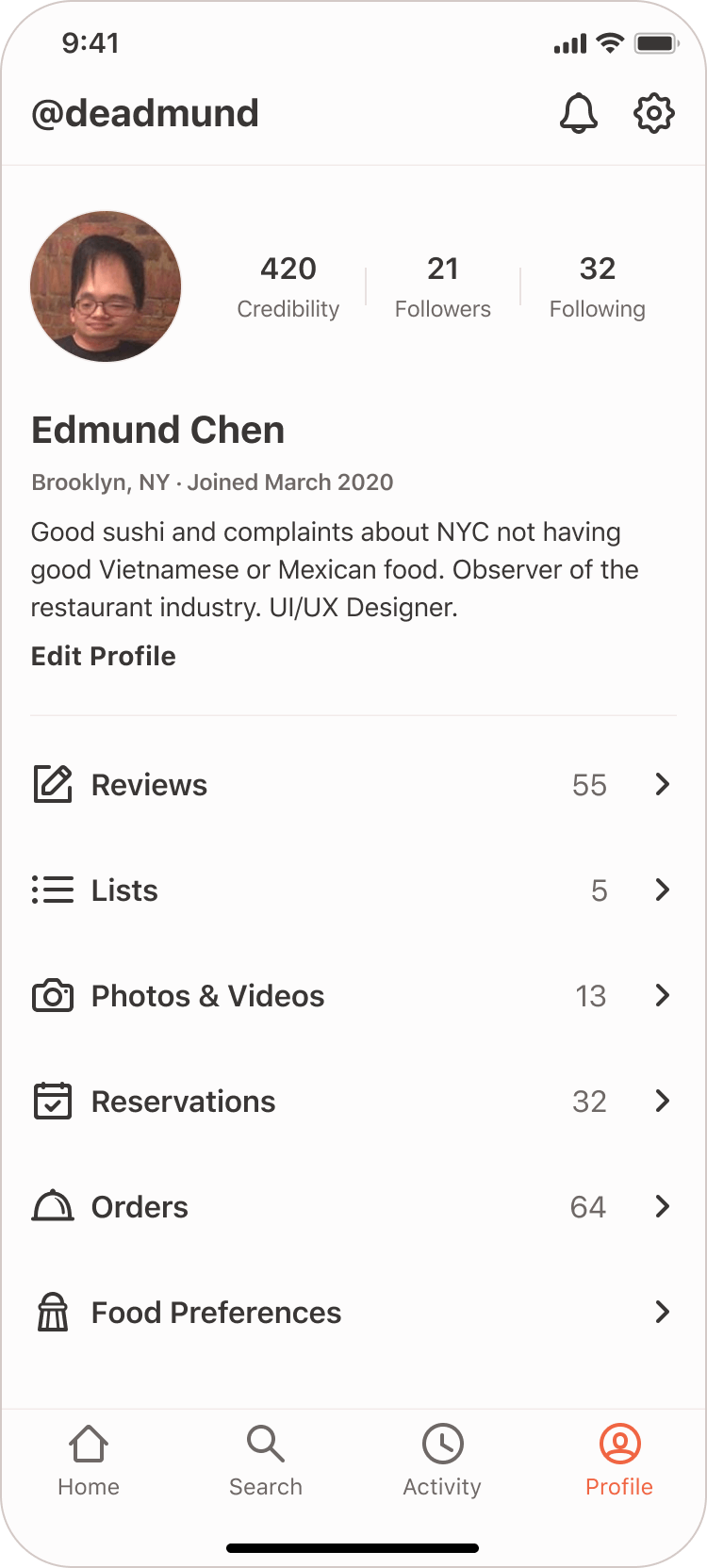This screenshot has height=1568, width=707.
Task: Tap the Edit Profile link
Action: pyautogui.click(x=104, y=656)
